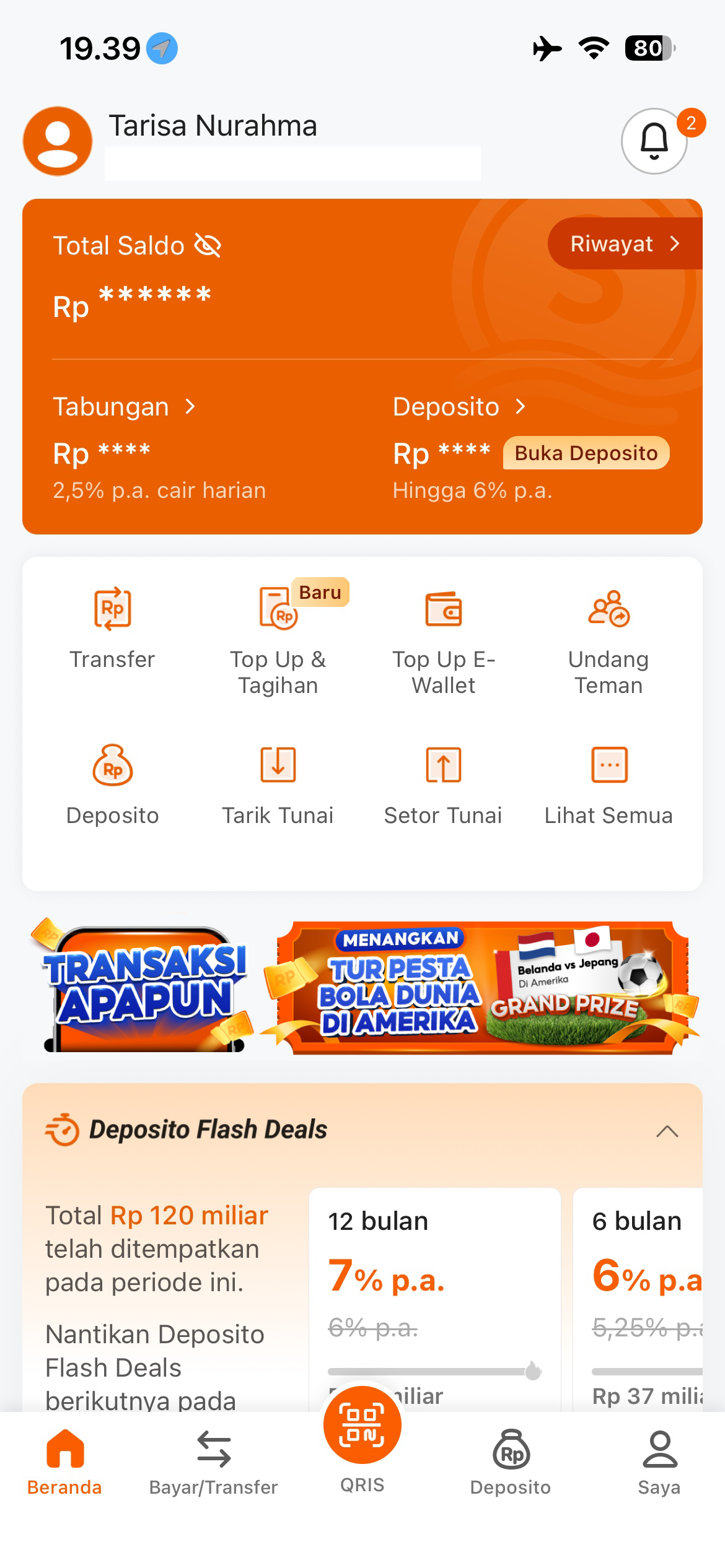Collapse the Deposito Flash Deals section
This screenshot has height=1568, width=725.
667,1131
